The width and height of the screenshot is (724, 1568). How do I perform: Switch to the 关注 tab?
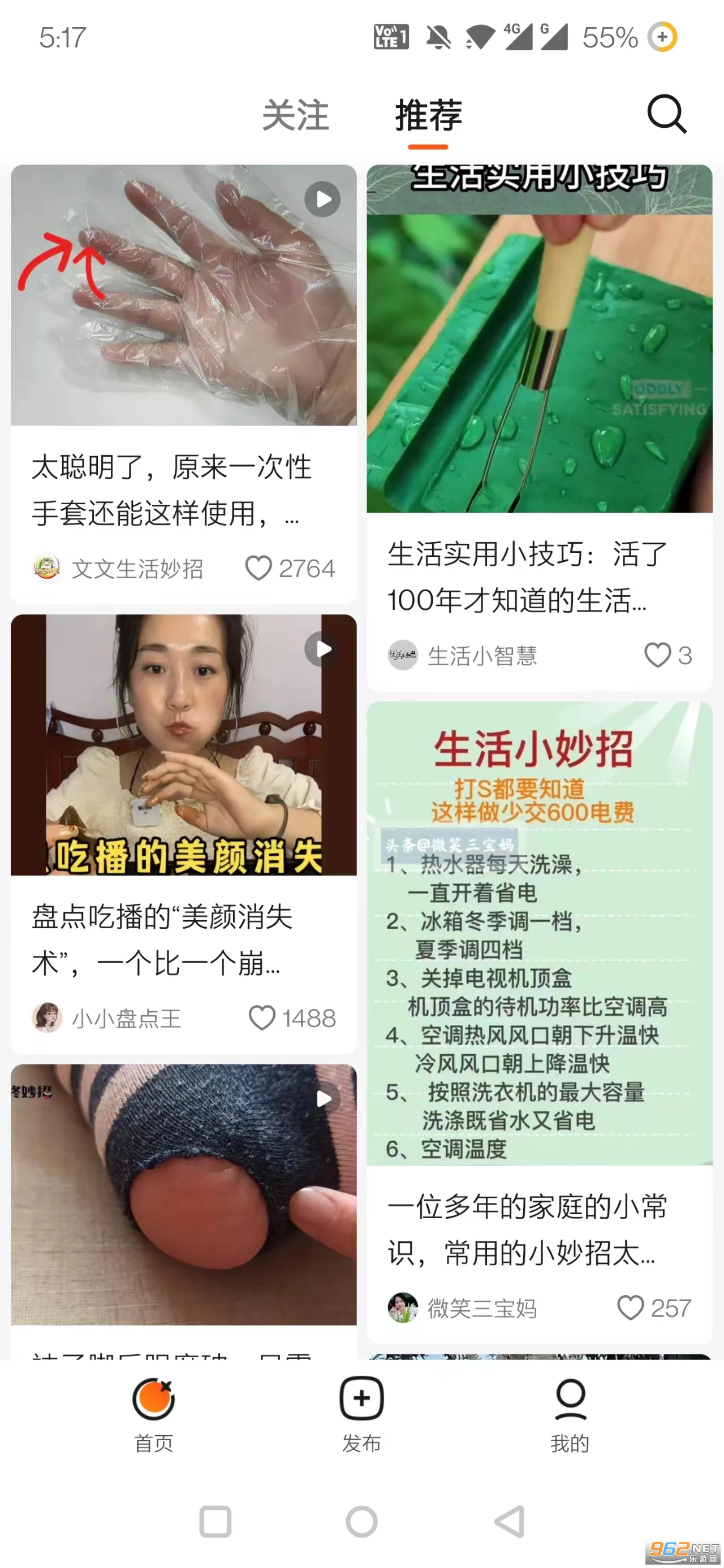pos(295,116)
